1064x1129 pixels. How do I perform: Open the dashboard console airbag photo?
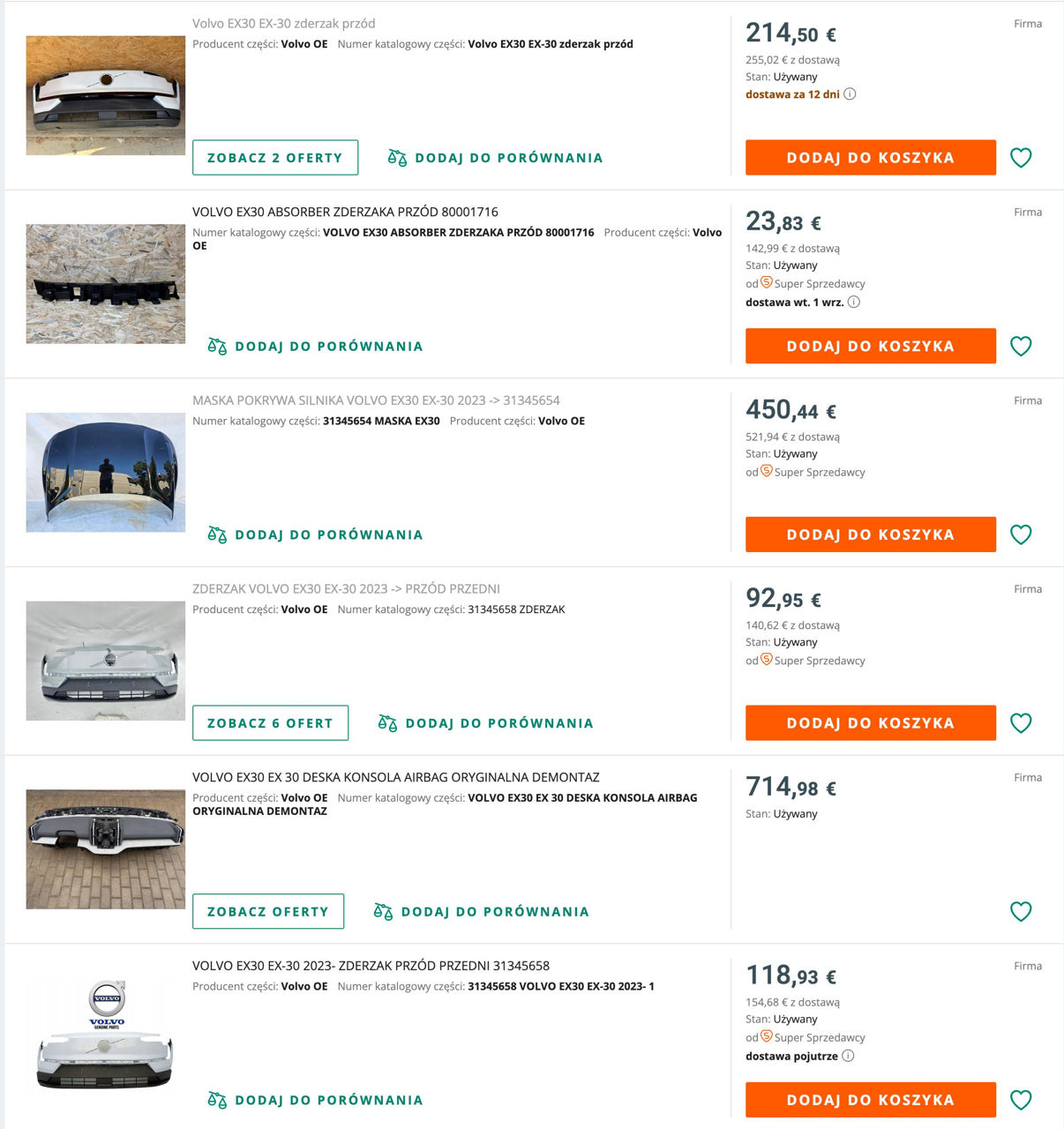pyautogui.click(x=106, y=849)
